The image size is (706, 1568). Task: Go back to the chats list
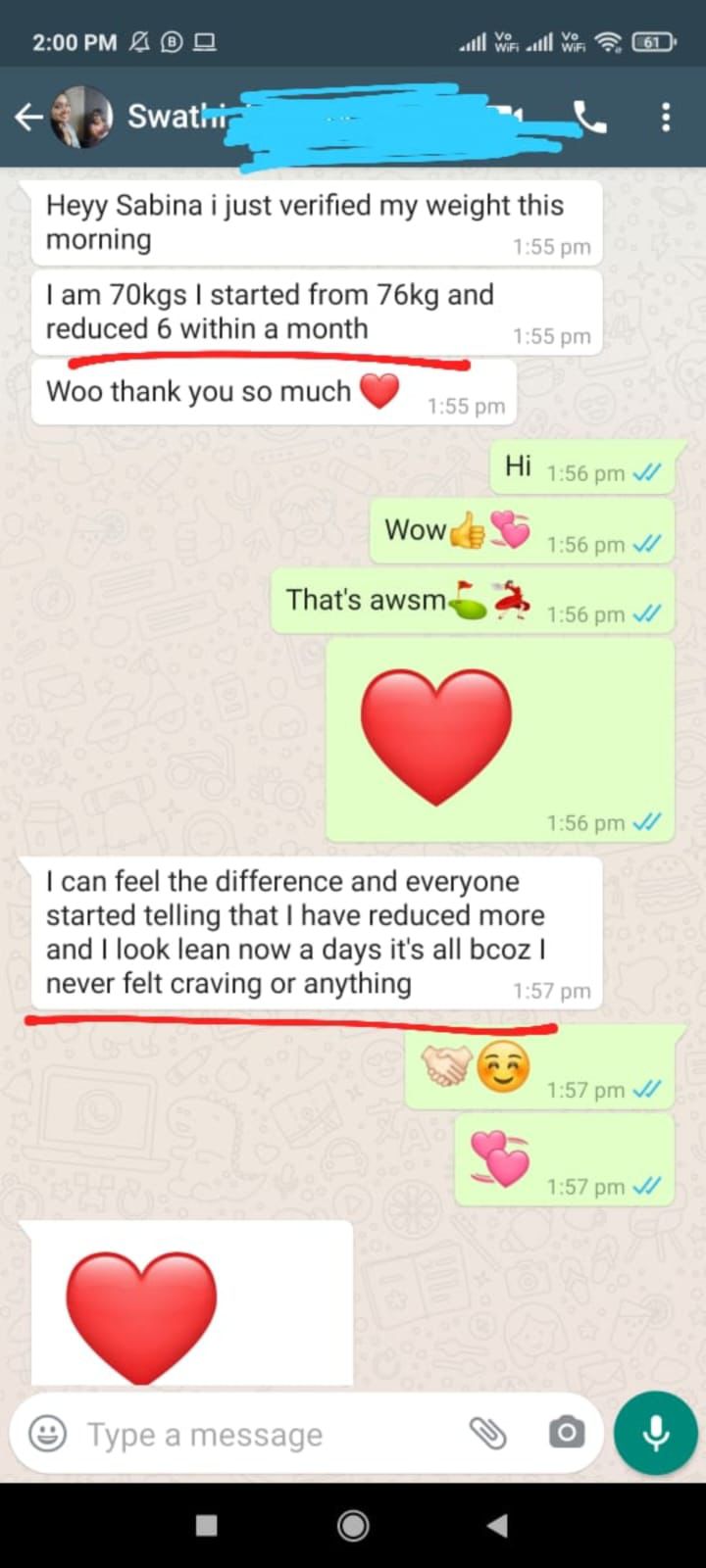point(28,118)
